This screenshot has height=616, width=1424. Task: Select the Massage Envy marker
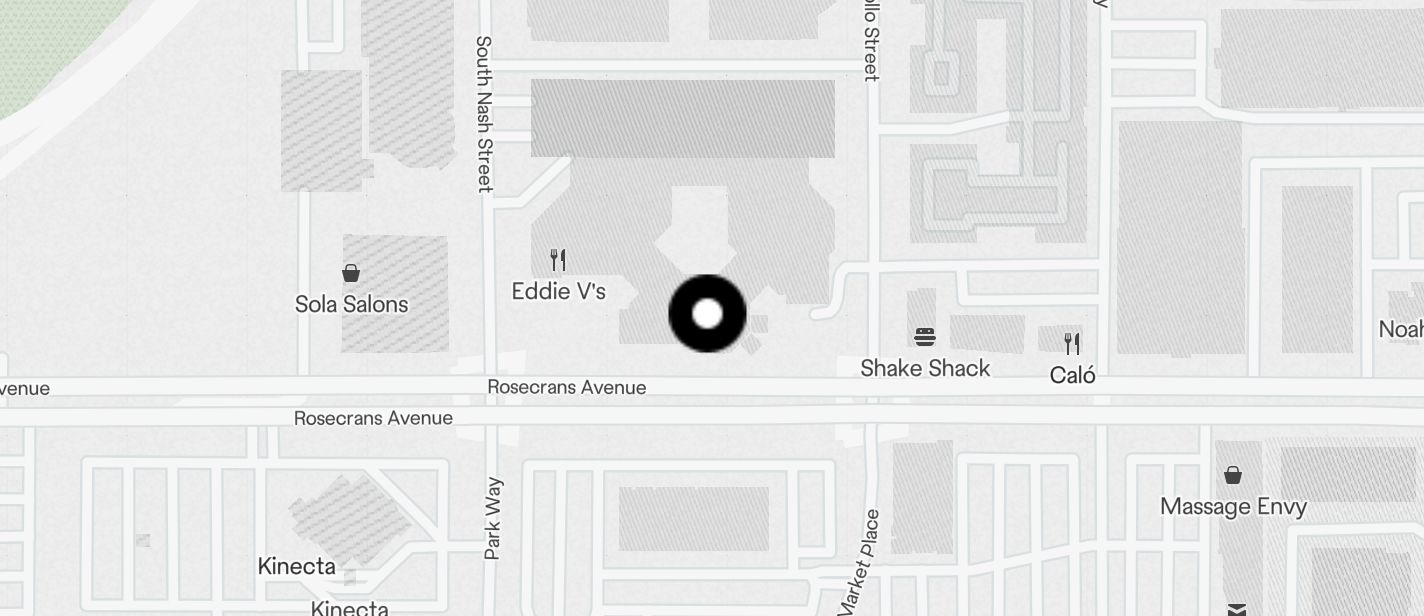click(1233, 475)
